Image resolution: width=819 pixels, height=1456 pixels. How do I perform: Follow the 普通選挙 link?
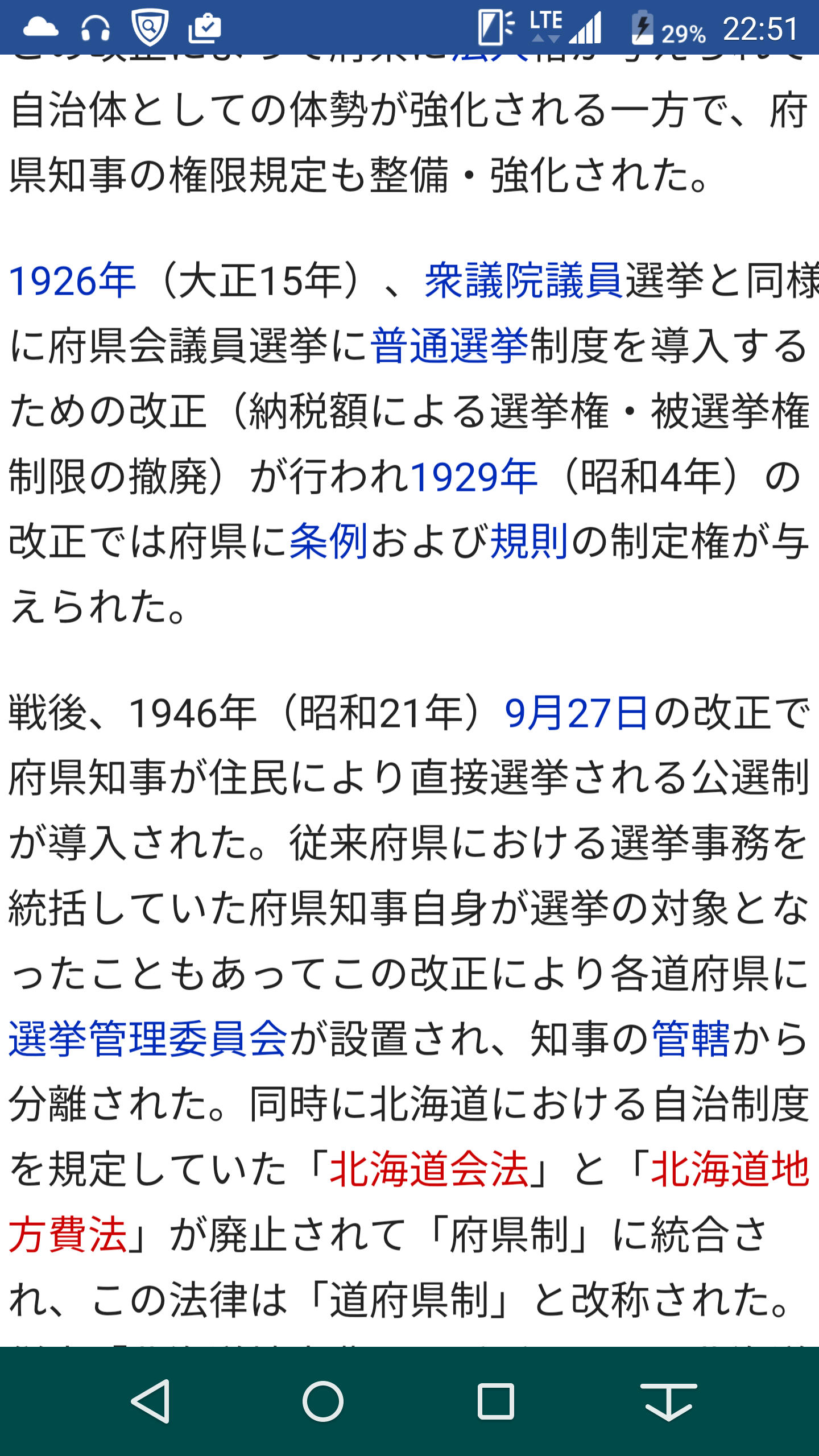point(449,346)
